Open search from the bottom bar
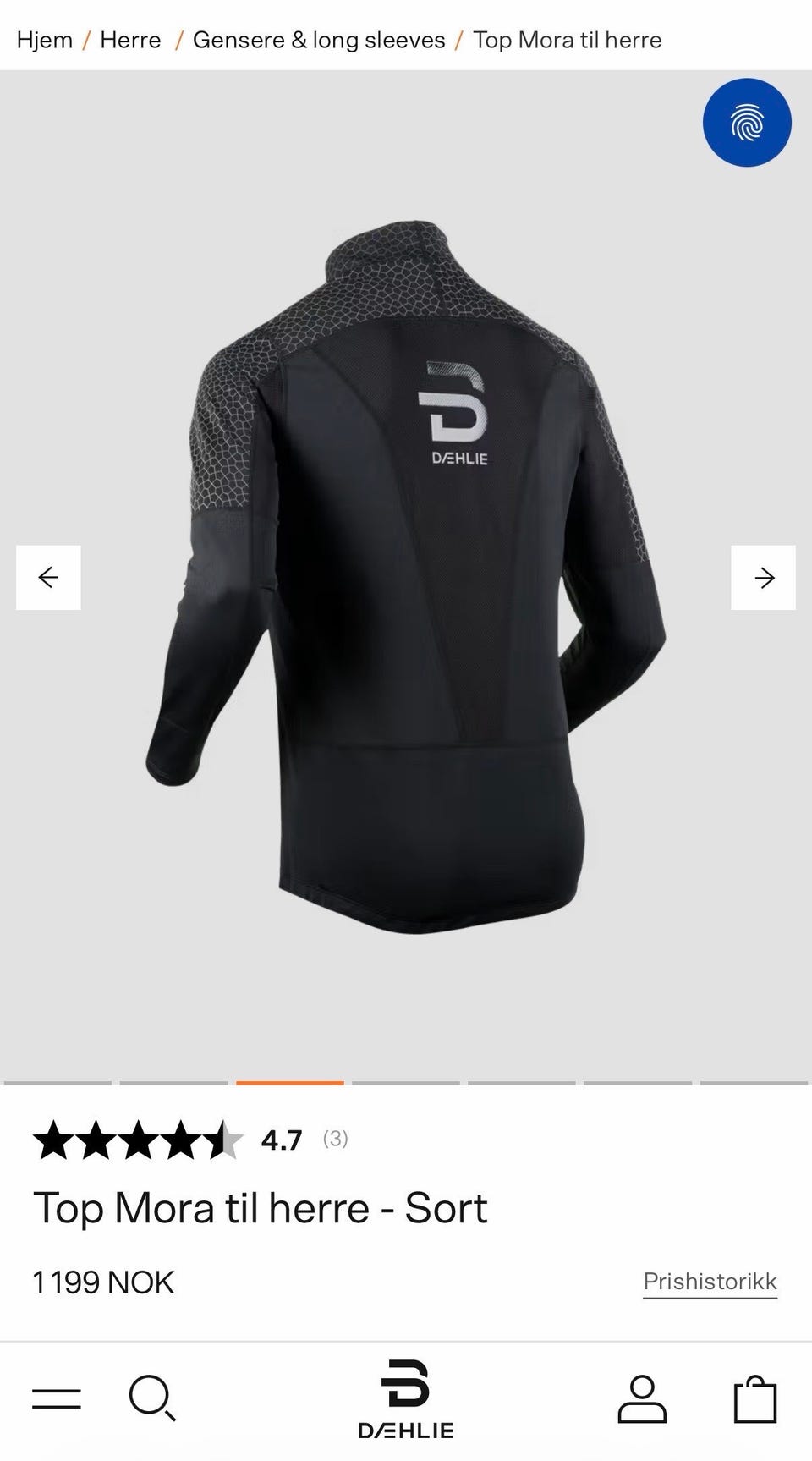The width and height of the screenshot is (812, 1461). click(152, 1398)
